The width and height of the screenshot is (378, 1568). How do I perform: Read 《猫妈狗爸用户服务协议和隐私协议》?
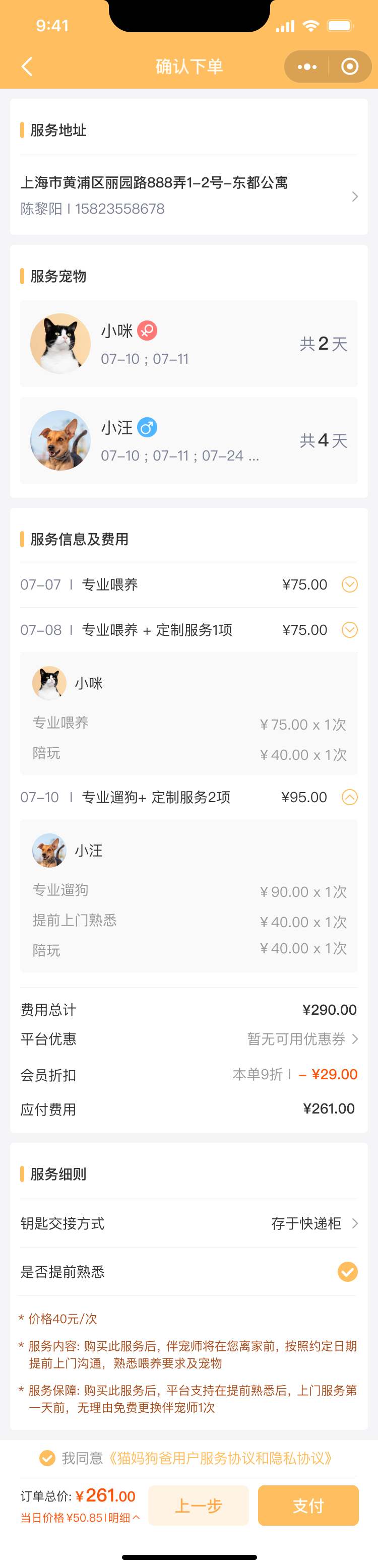click(x=220, y=1458)
